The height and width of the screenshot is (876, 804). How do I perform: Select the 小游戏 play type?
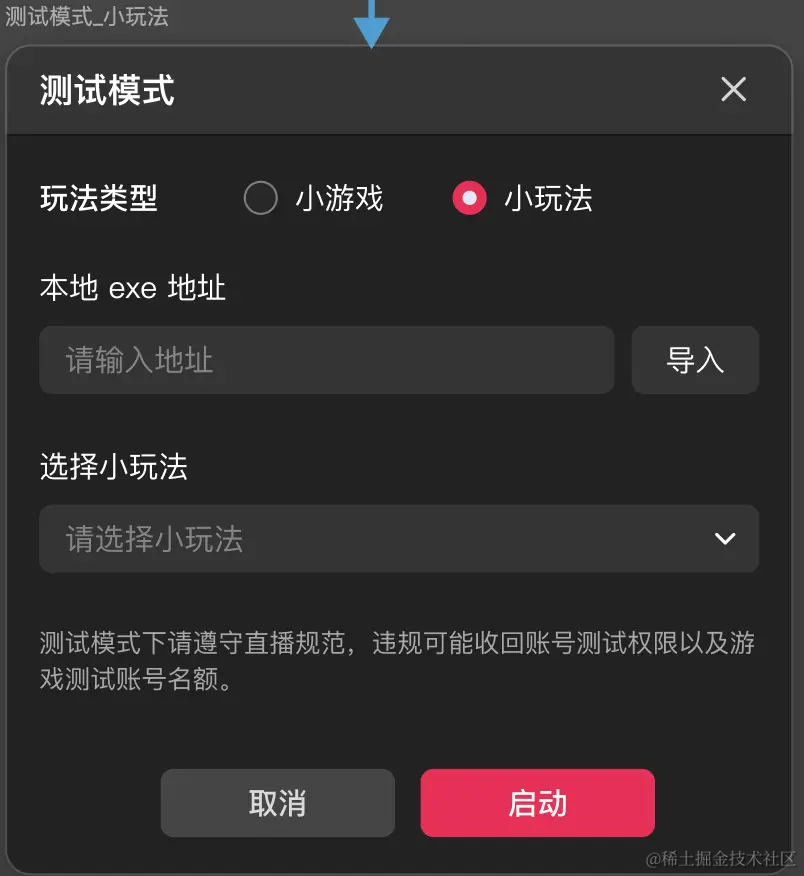(261, 198)
